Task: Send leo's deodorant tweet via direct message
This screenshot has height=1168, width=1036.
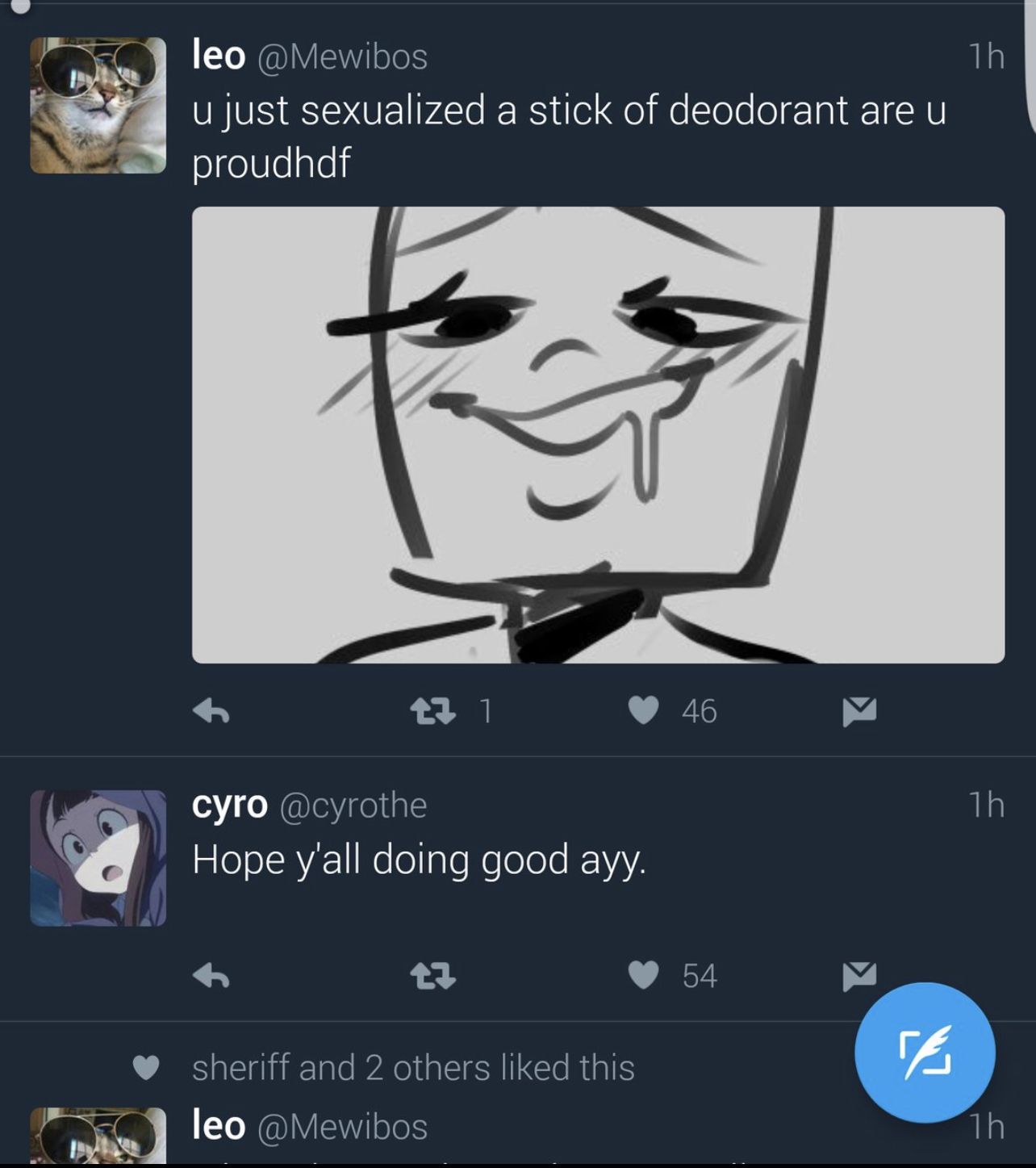Action: (859, 711)
